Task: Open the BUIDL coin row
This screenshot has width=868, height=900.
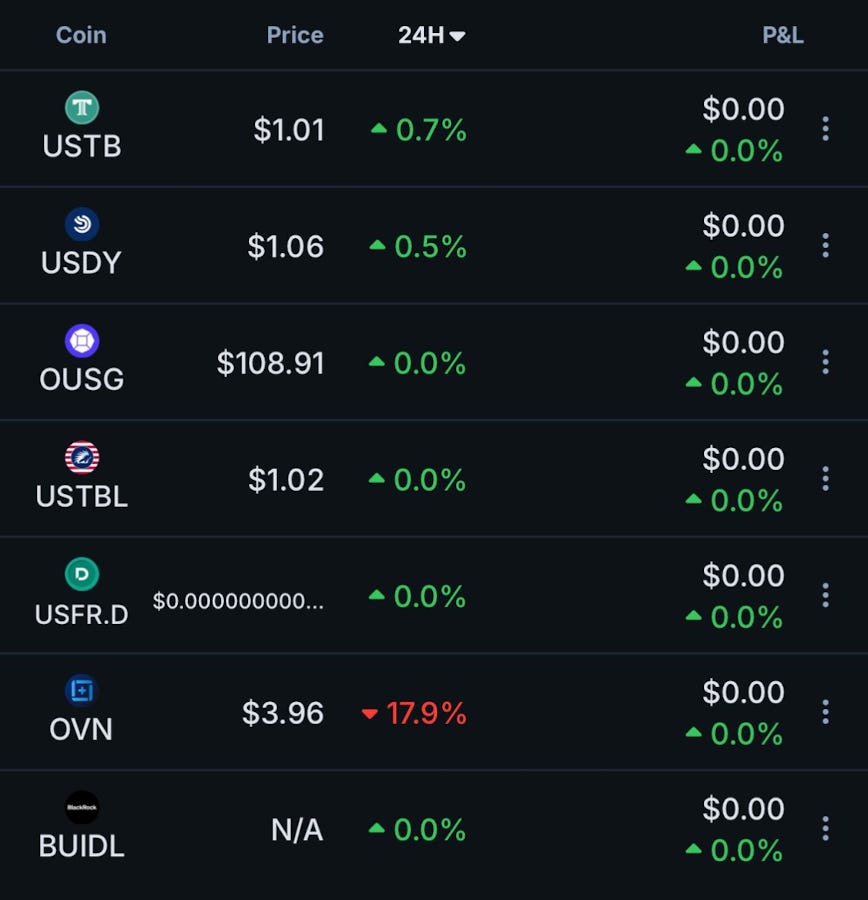Action: click(x=434, y=829)
